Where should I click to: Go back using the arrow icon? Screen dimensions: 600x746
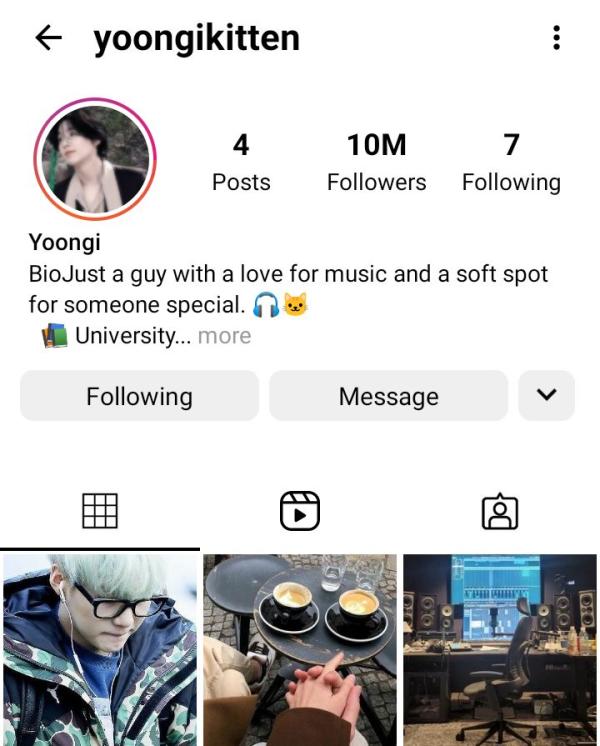[48, 38]
